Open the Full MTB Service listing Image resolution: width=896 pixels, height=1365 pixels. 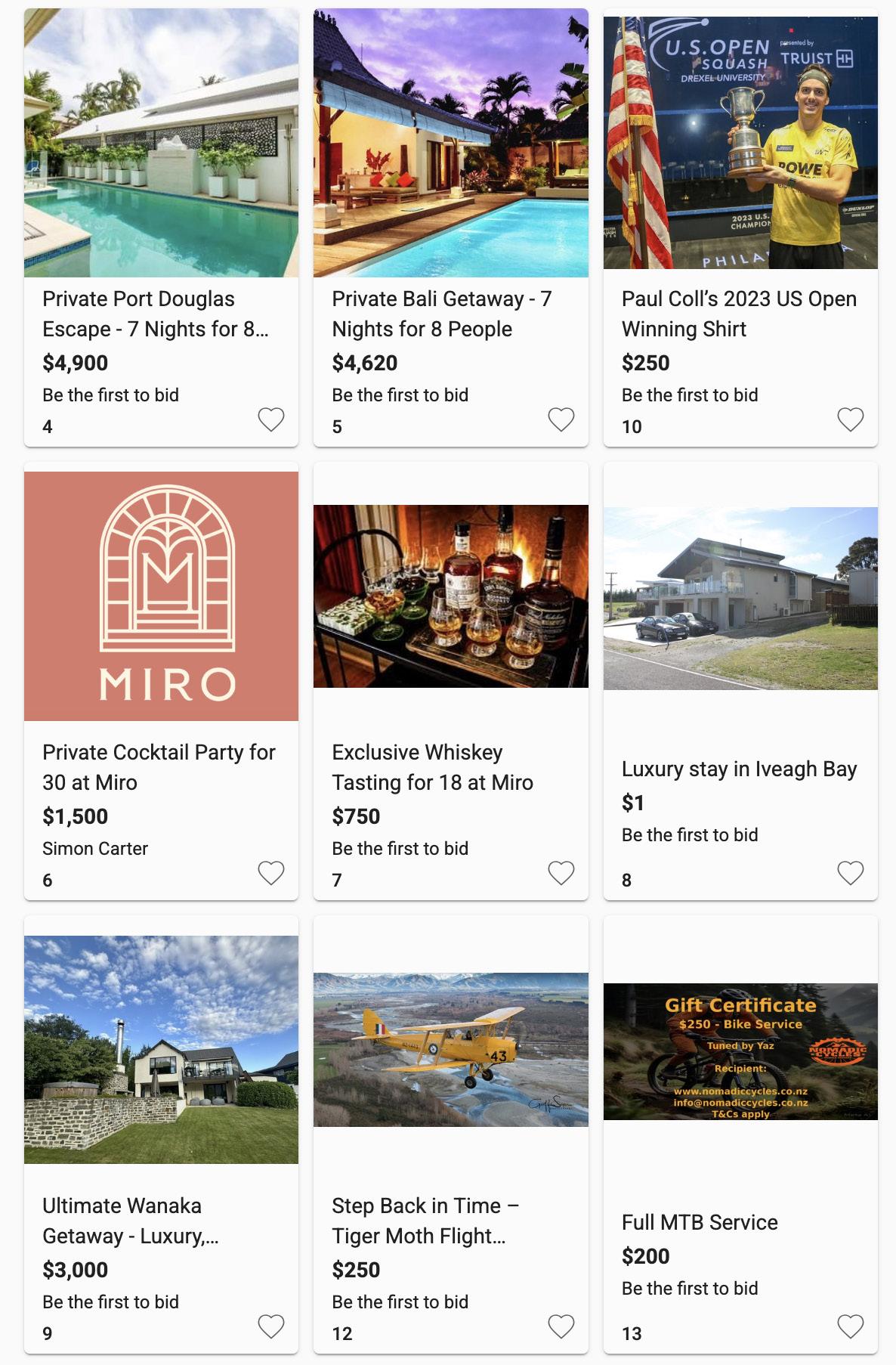click(699, 1222)
